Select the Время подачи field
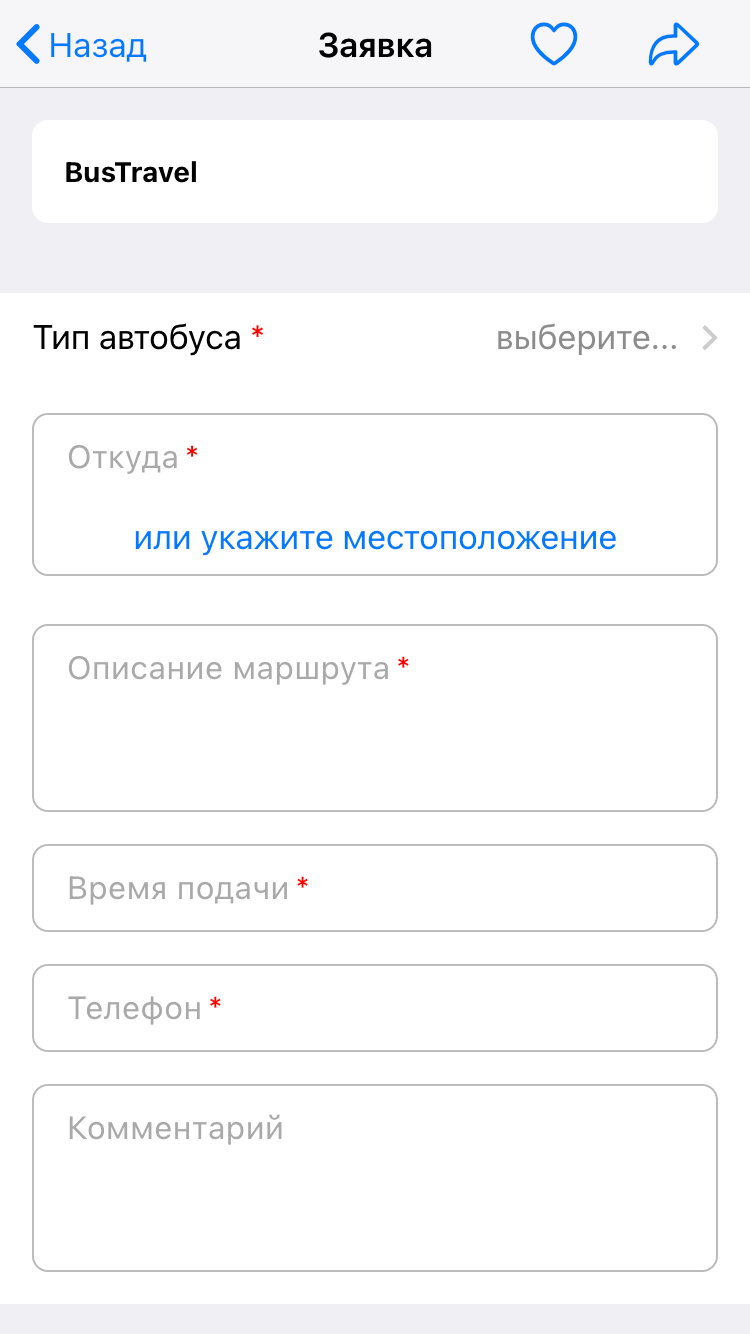This screenshot has height=1334, width=750. 375,888
